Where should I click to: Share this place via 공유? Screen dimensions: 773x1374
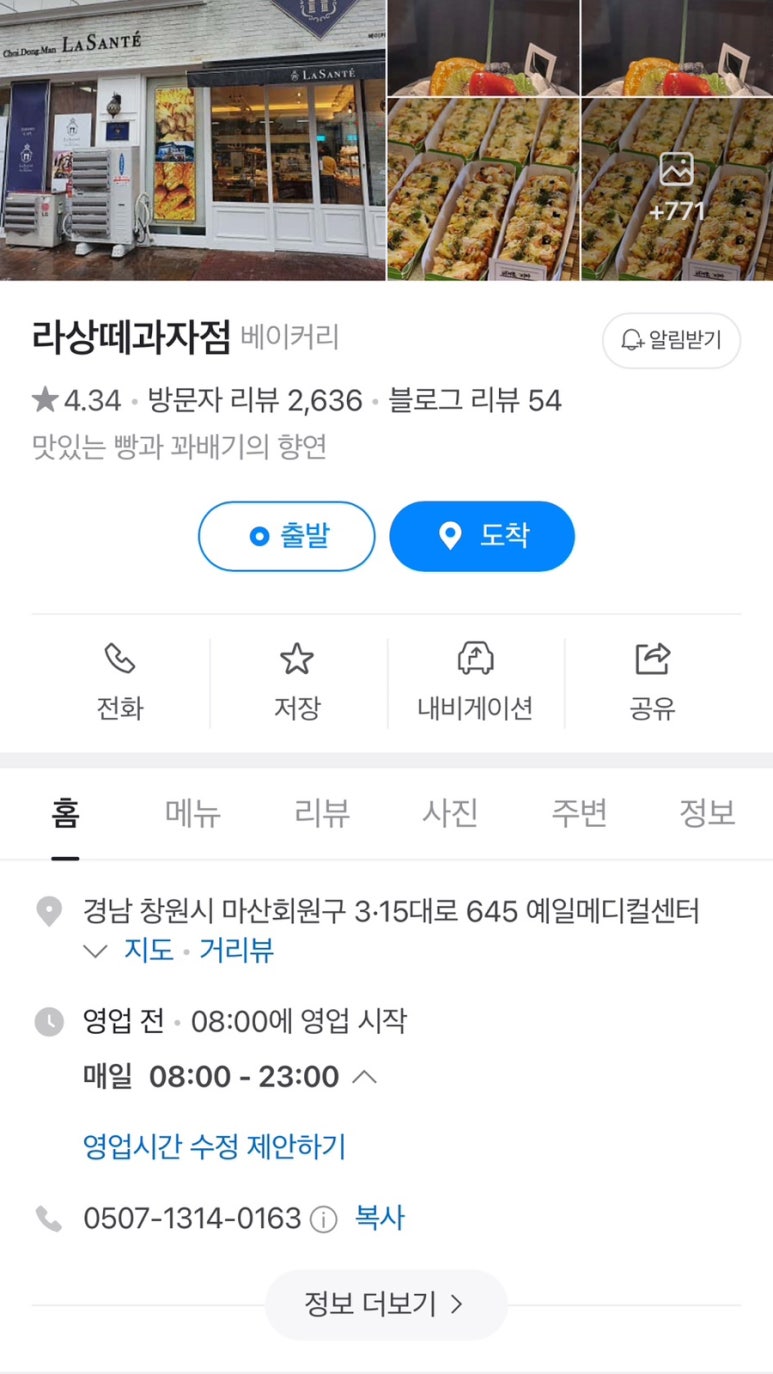pos(652,683)
